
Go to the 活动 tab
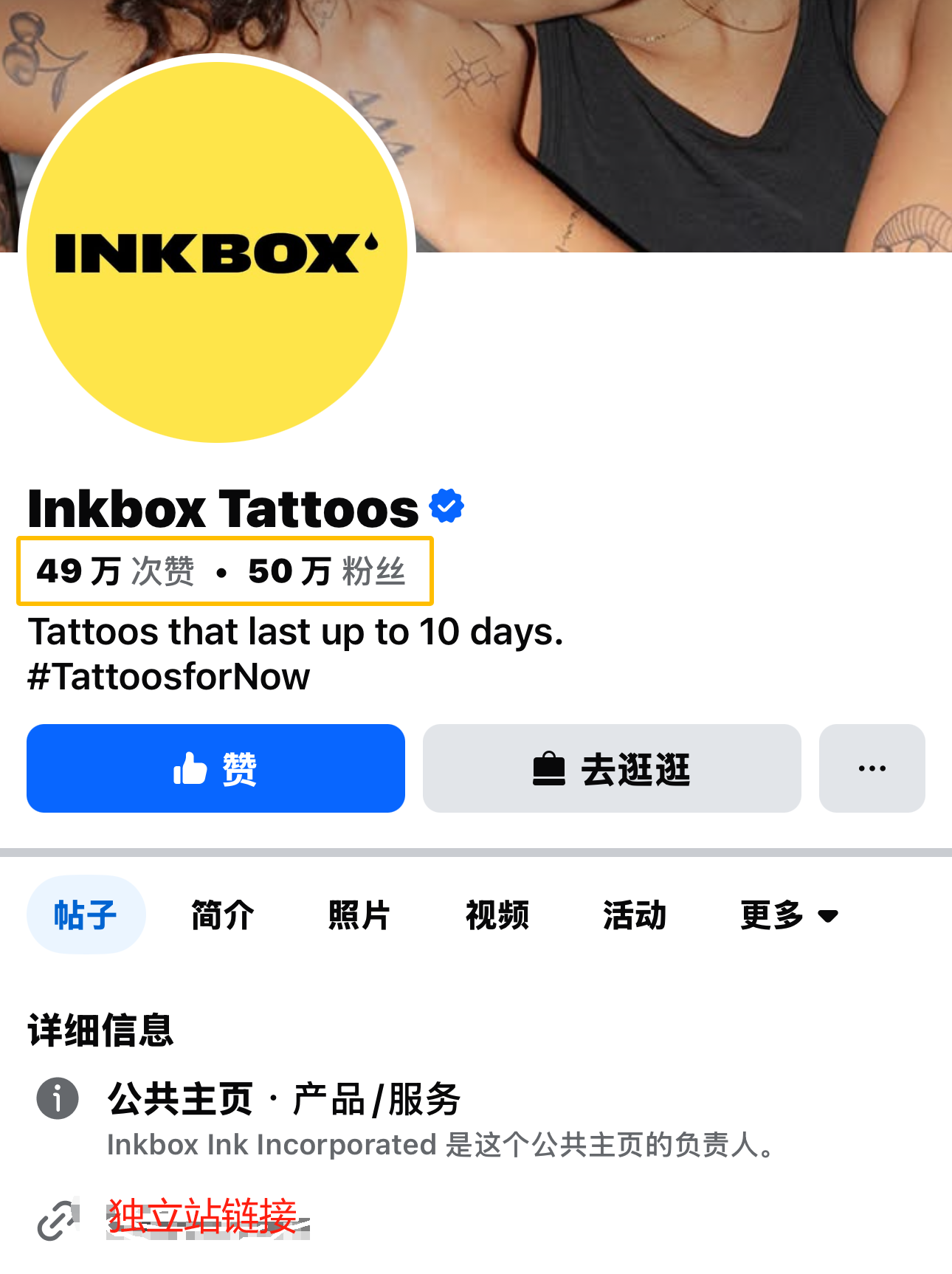634,915
